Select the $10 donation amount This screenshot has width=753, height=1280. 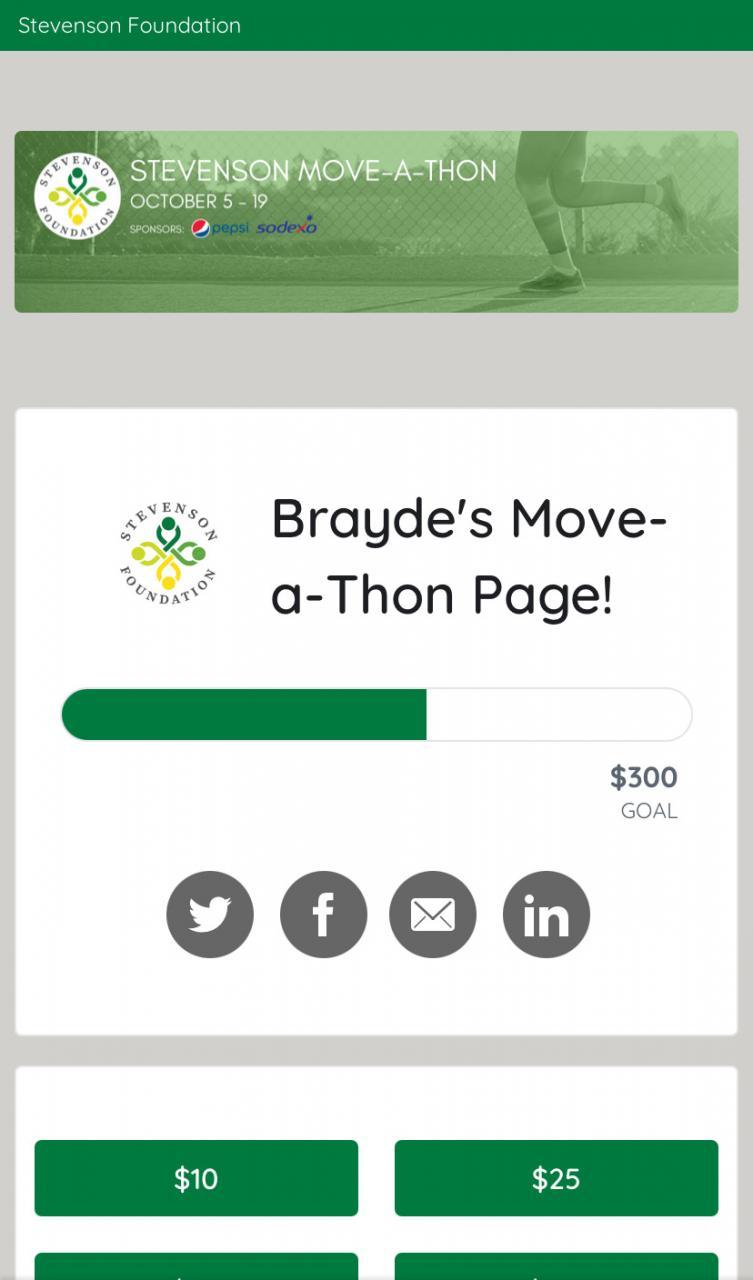pyautogui.click(x=196, y=1178)
